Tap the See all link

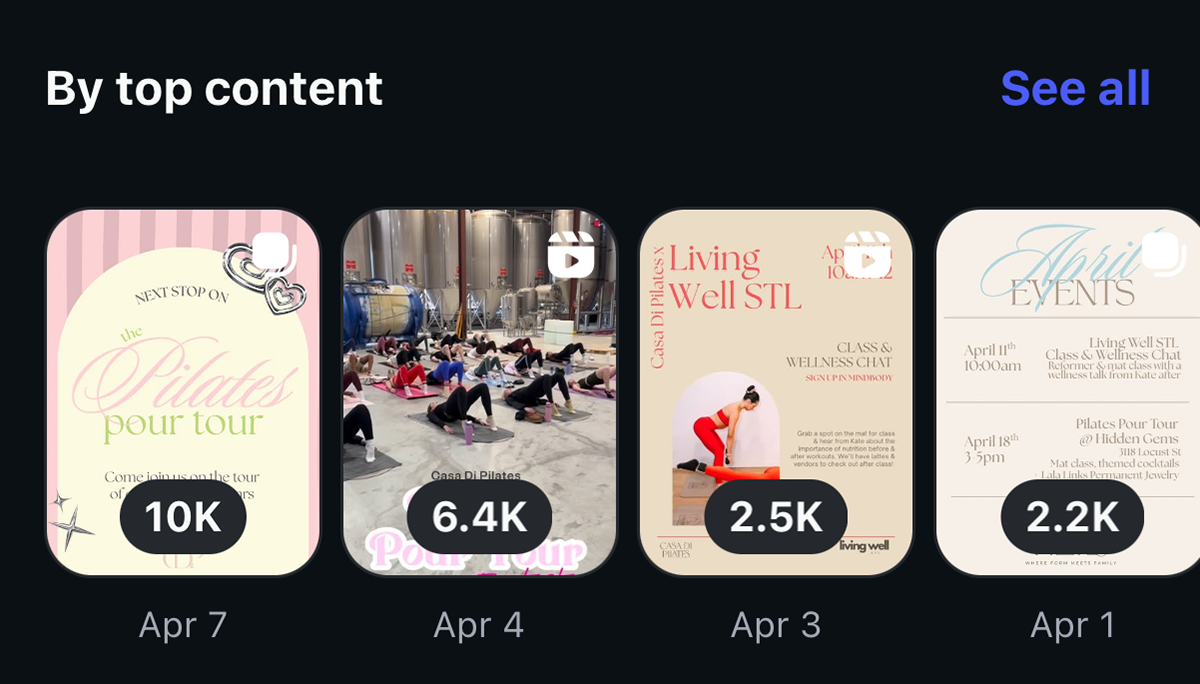tap(1075, 88)
